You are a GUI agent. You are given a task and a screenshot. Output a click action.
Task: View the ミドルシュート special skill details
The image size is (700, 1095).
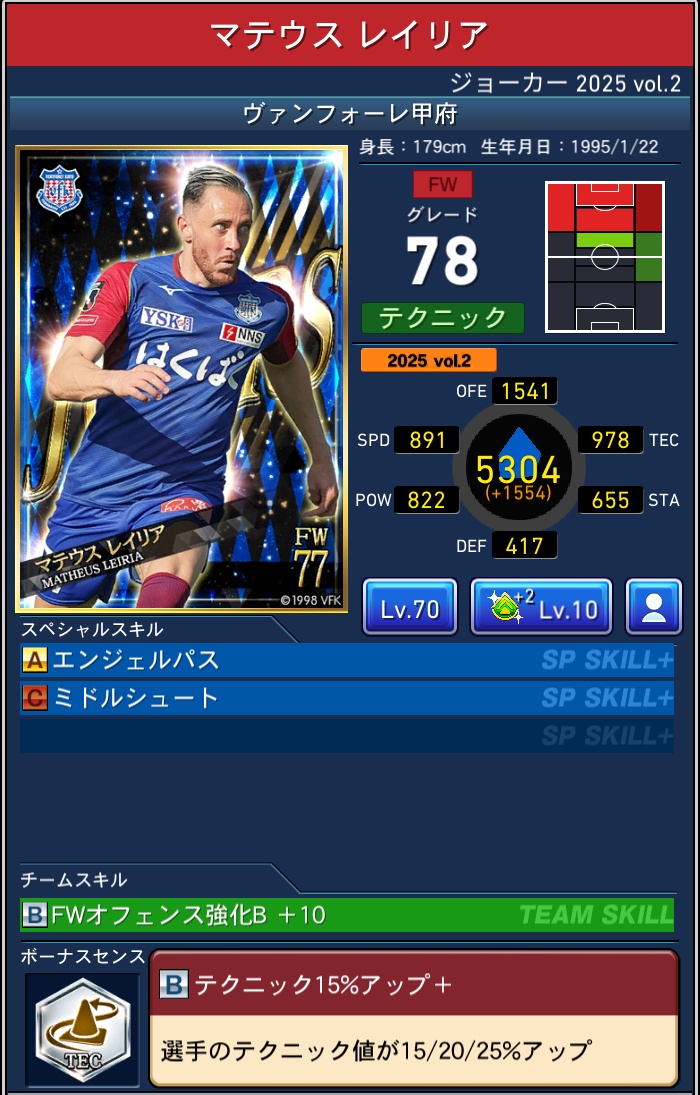pyautogui.click(x=346, y=697)
